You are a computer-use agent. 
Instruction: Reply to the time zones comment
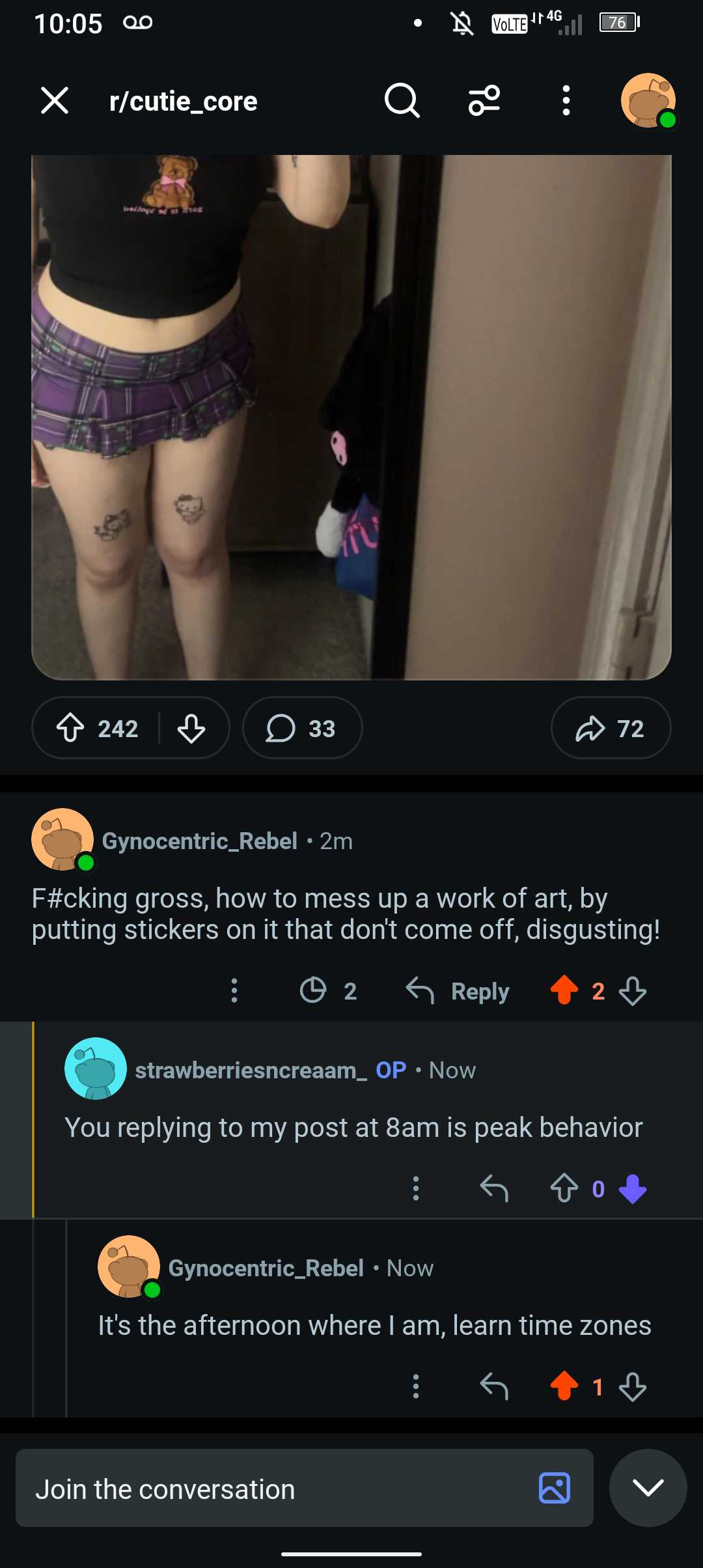coord(494,1387)
